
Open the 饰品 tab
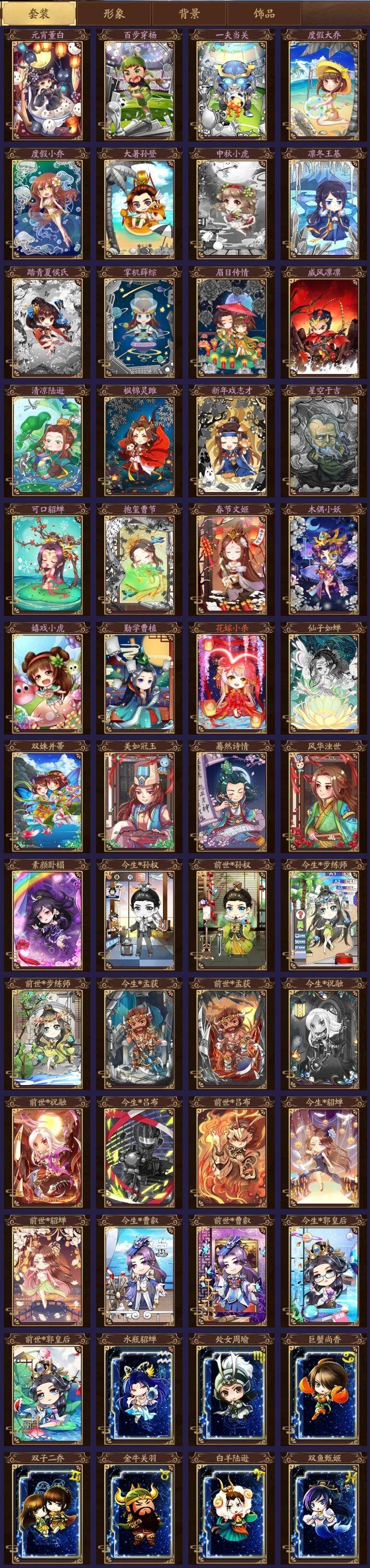264,13
